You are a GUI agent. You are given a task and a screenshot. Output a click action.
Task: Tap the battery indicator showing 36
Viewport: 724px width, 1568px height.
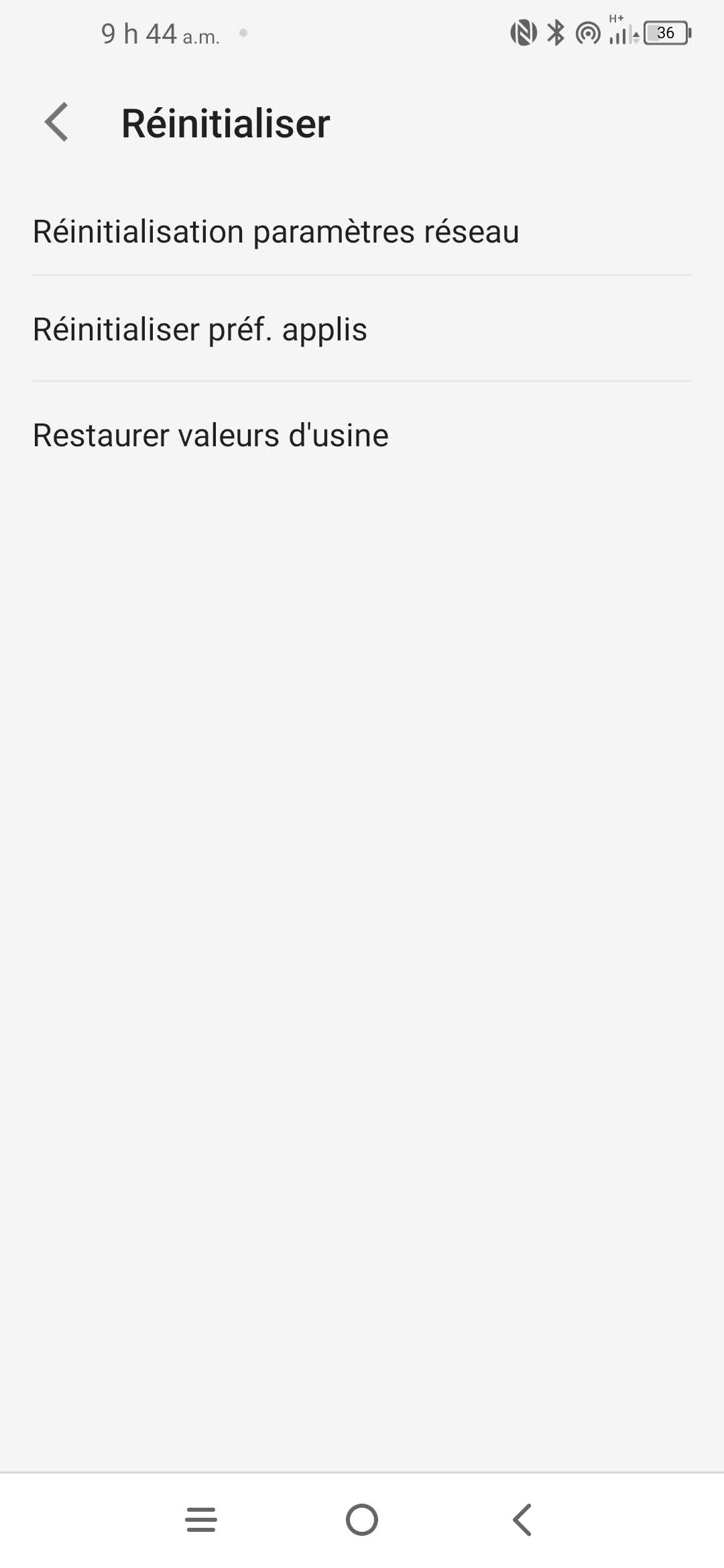(666, 32)
